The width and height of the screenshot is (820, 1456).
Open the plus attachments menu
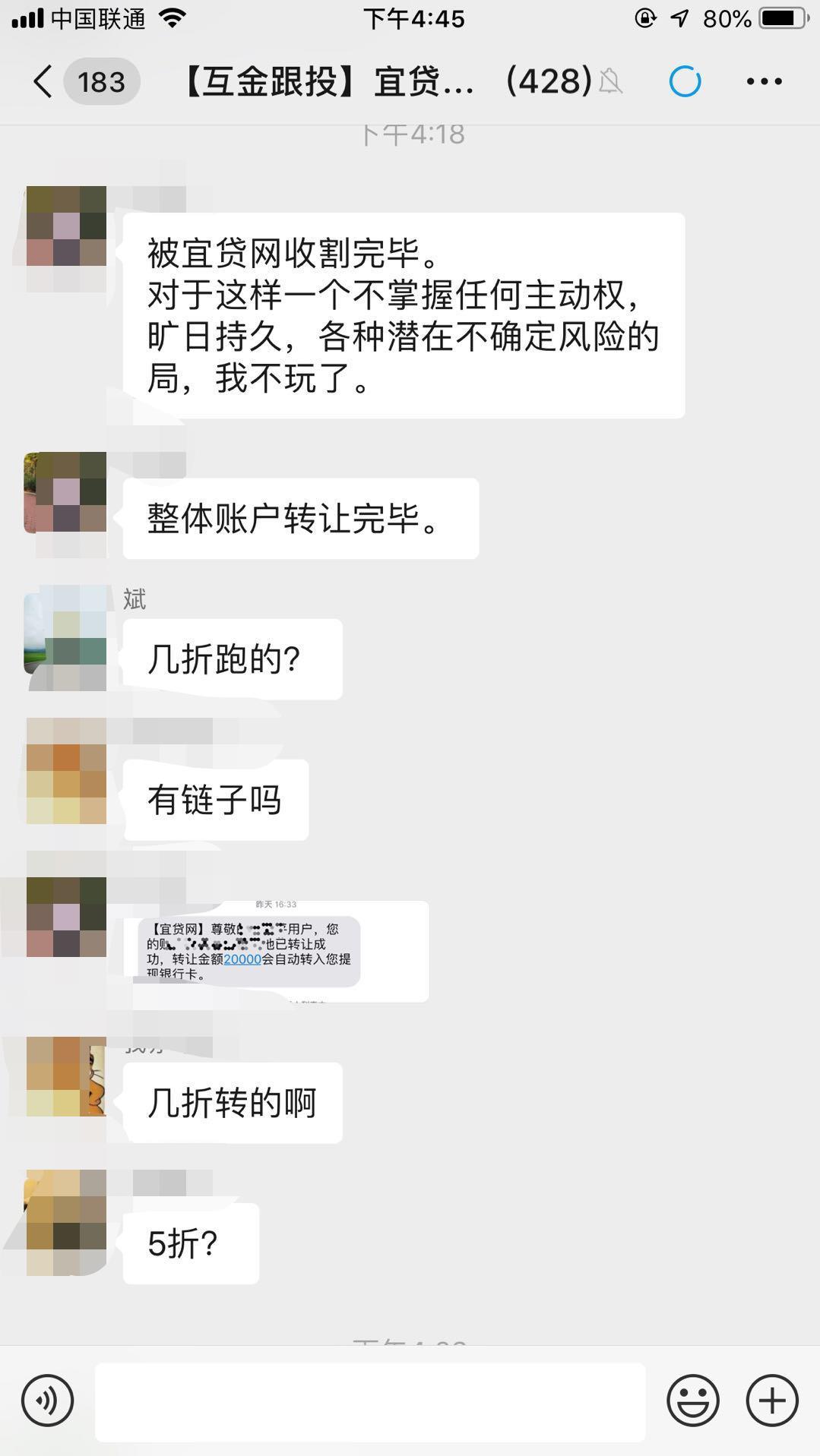(772, 1400)
